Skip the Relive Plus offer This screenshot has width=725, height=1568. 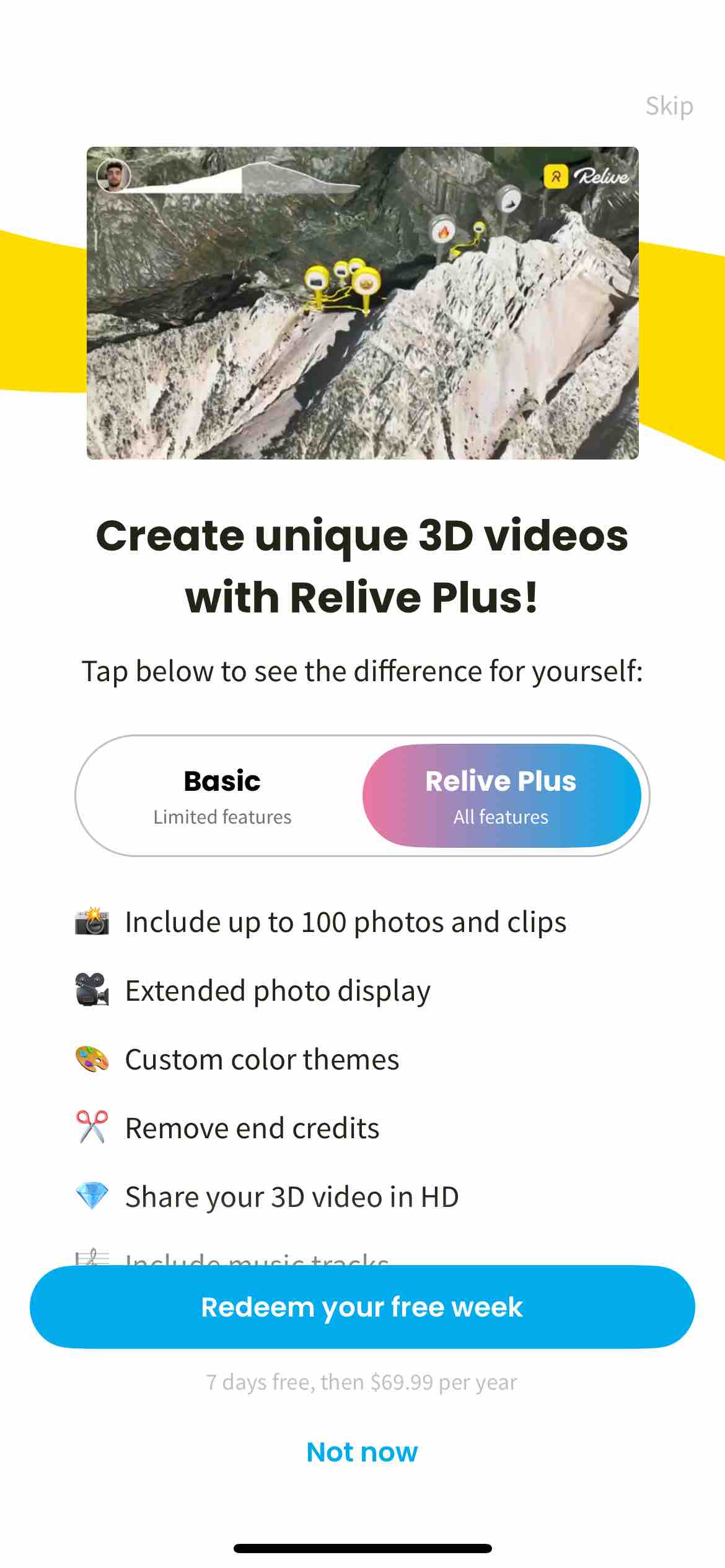669,107
